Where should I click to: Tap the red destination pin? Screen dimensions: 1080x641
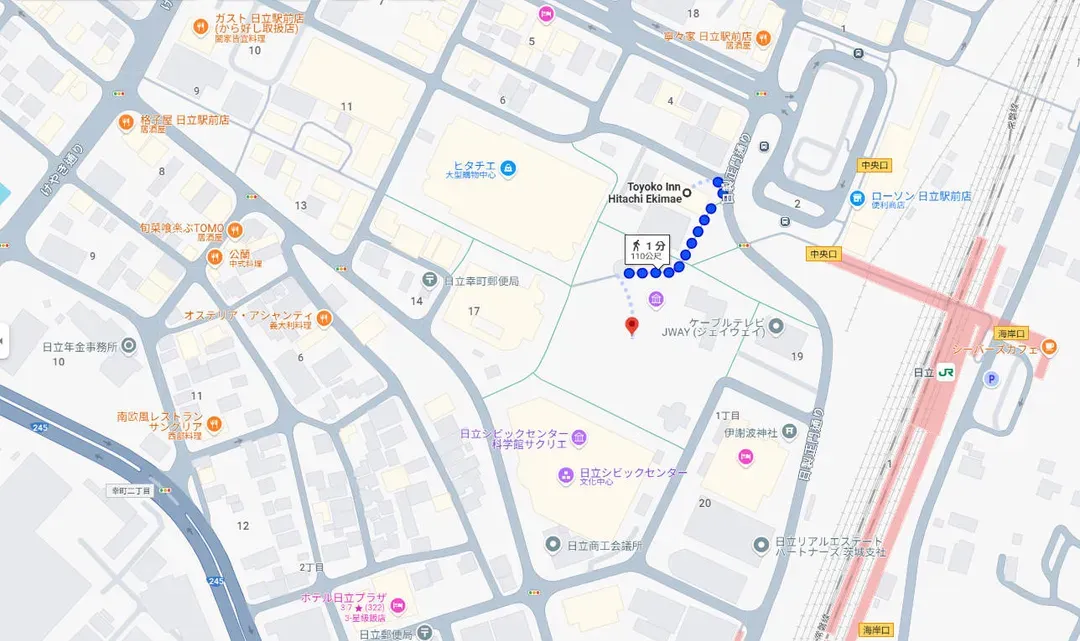tap(631, 325)
